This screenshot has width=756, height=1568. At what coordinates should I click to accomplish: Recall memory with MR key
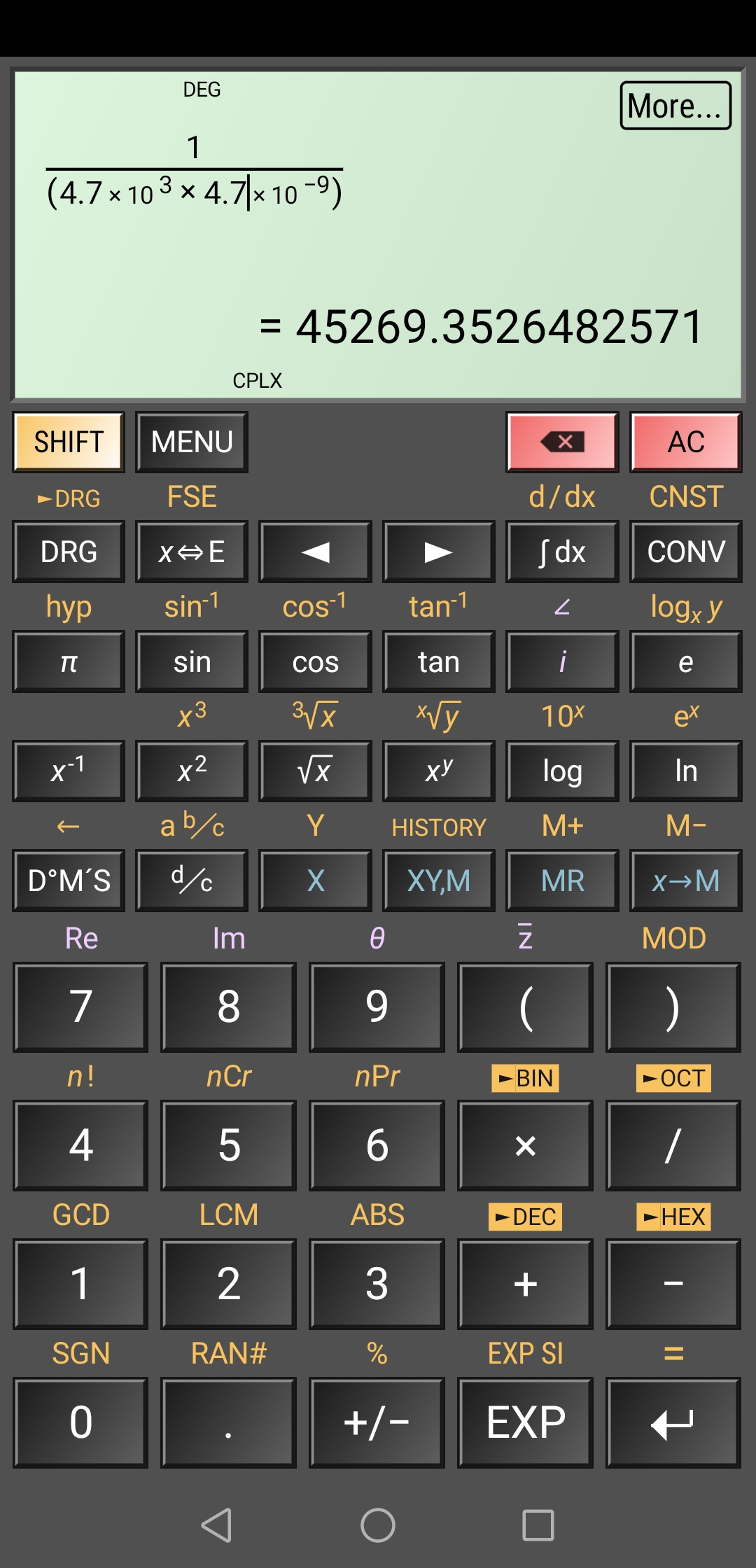(x=562, y=881)
